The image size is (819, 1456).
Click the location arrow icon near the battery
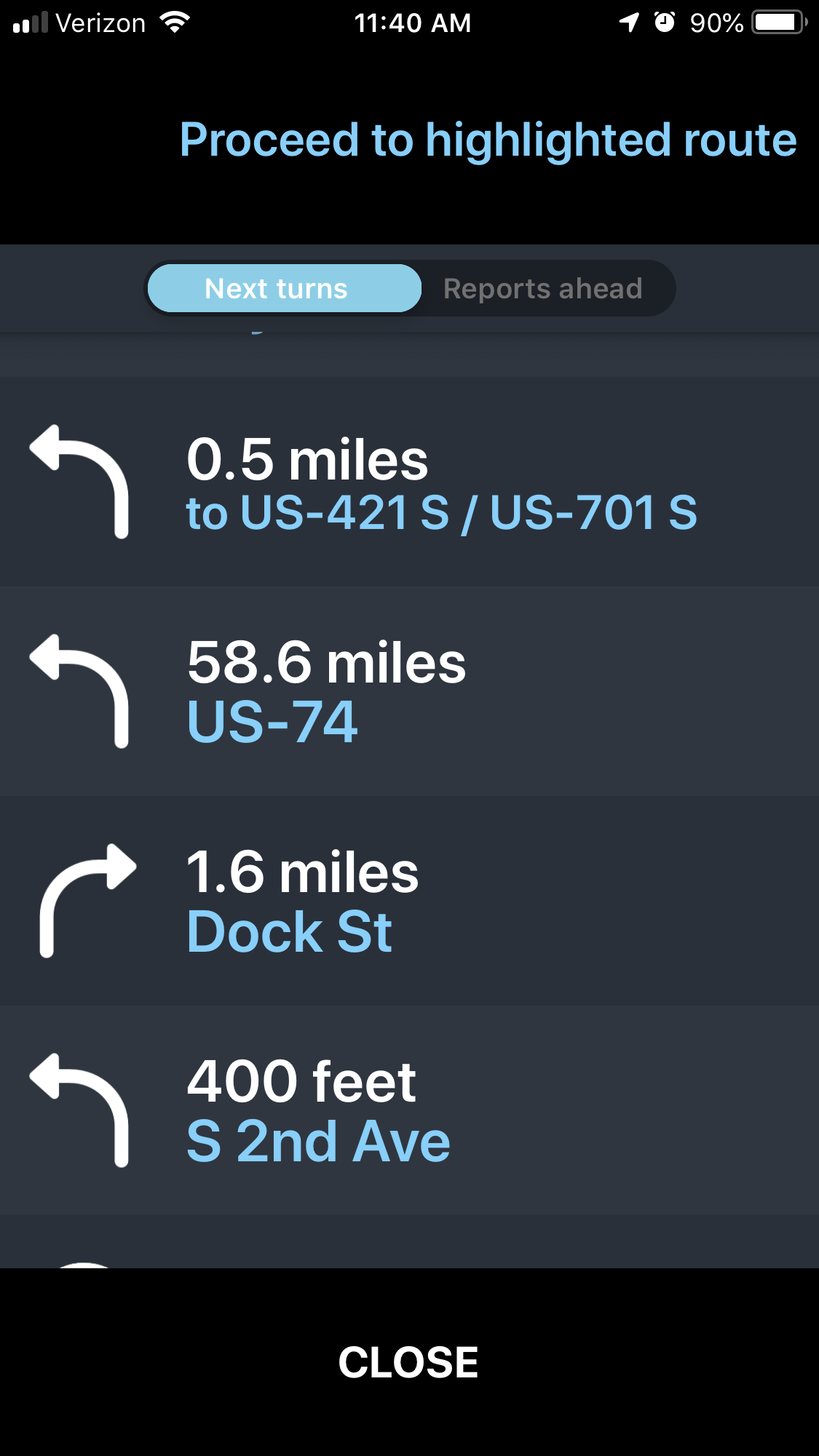tap(628, 22)
